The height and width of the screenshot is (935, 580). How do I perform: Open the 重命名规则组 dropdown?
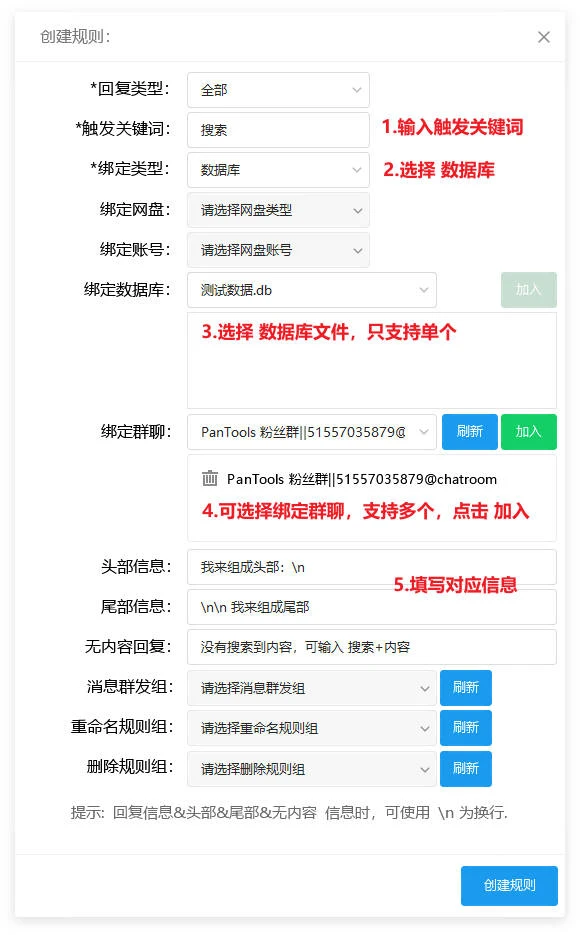(312, 728)
